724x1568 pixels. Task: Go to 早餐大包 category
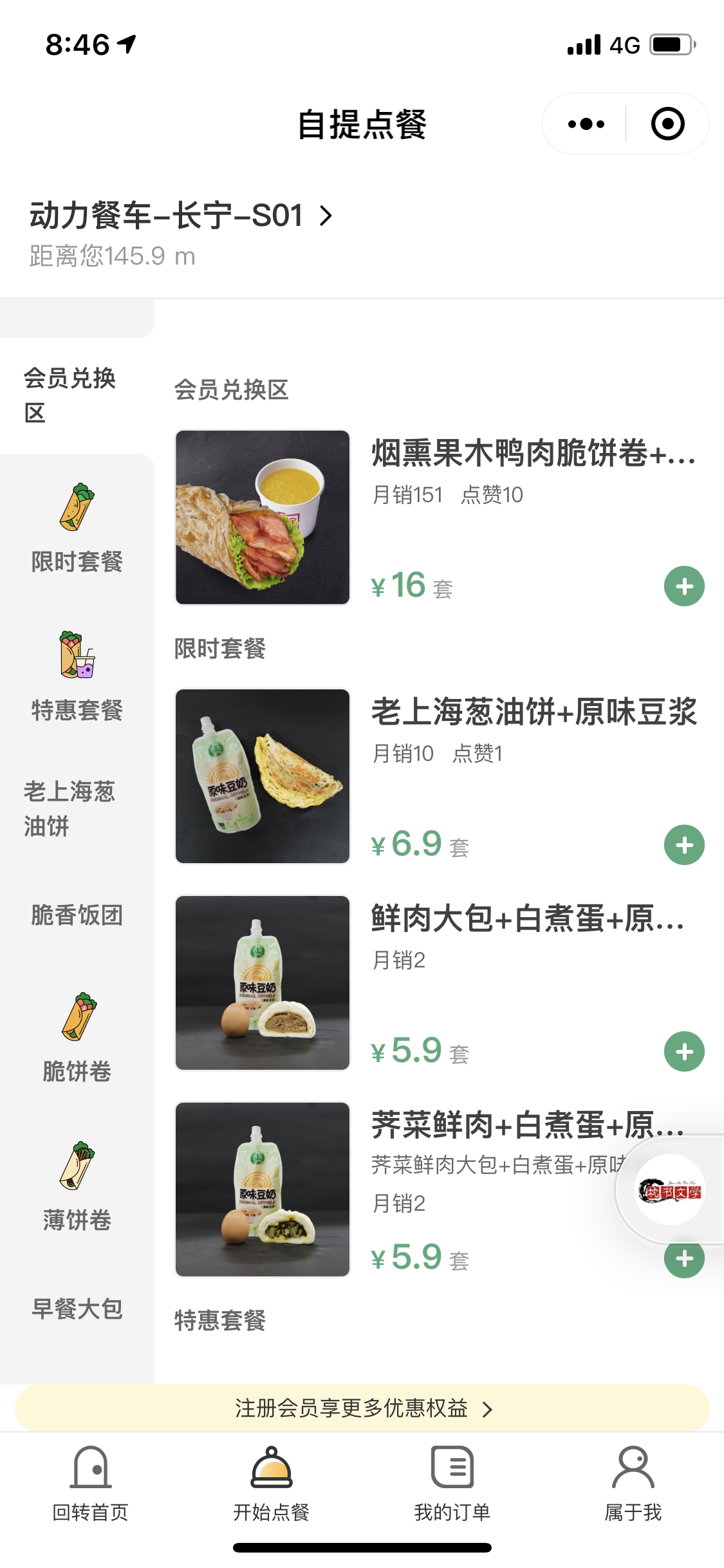pyautogui.click(x=77, y=1309)
